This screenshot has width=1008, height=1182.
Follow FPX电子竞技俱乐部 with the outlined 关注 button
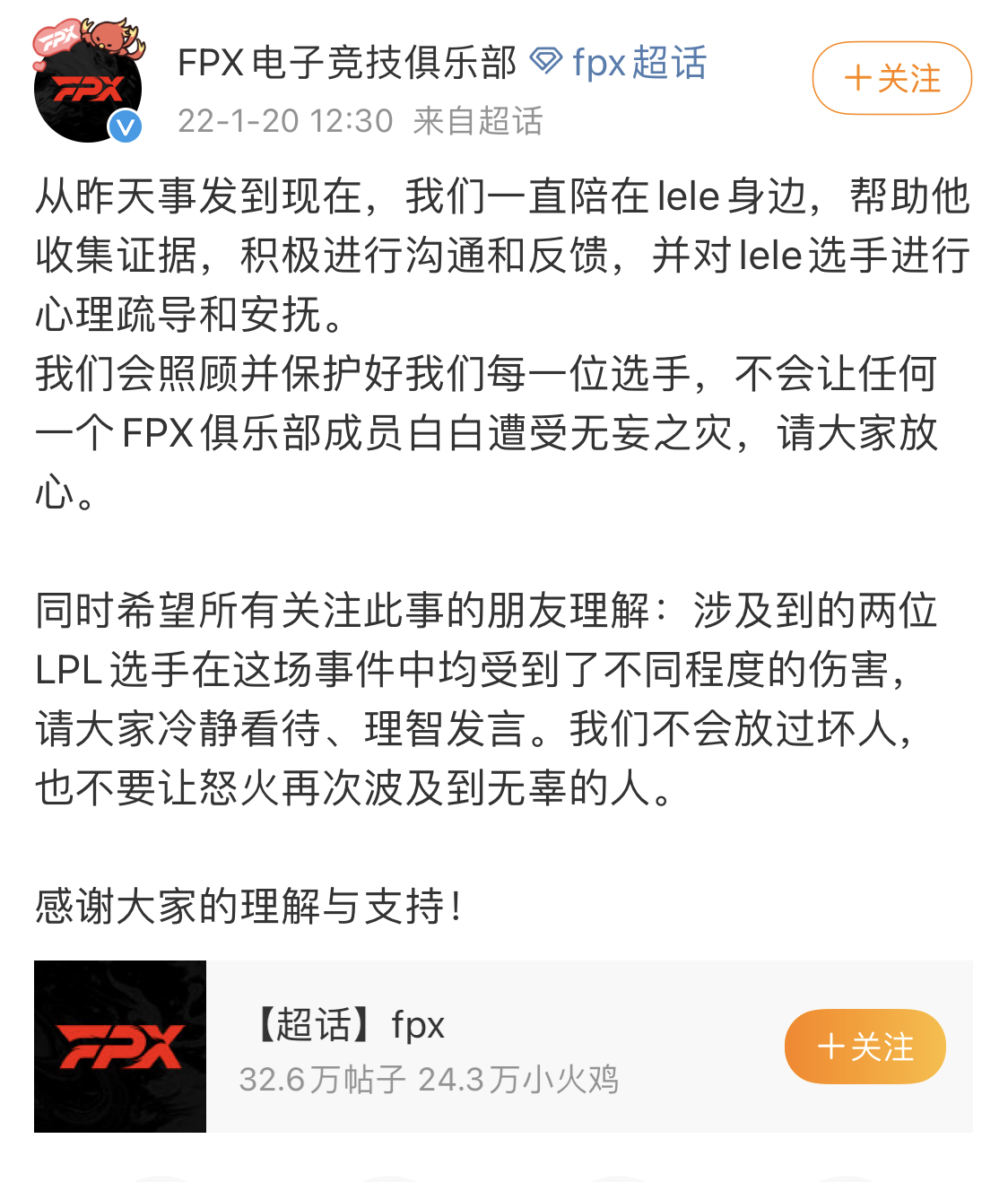[x=891, y=78]
